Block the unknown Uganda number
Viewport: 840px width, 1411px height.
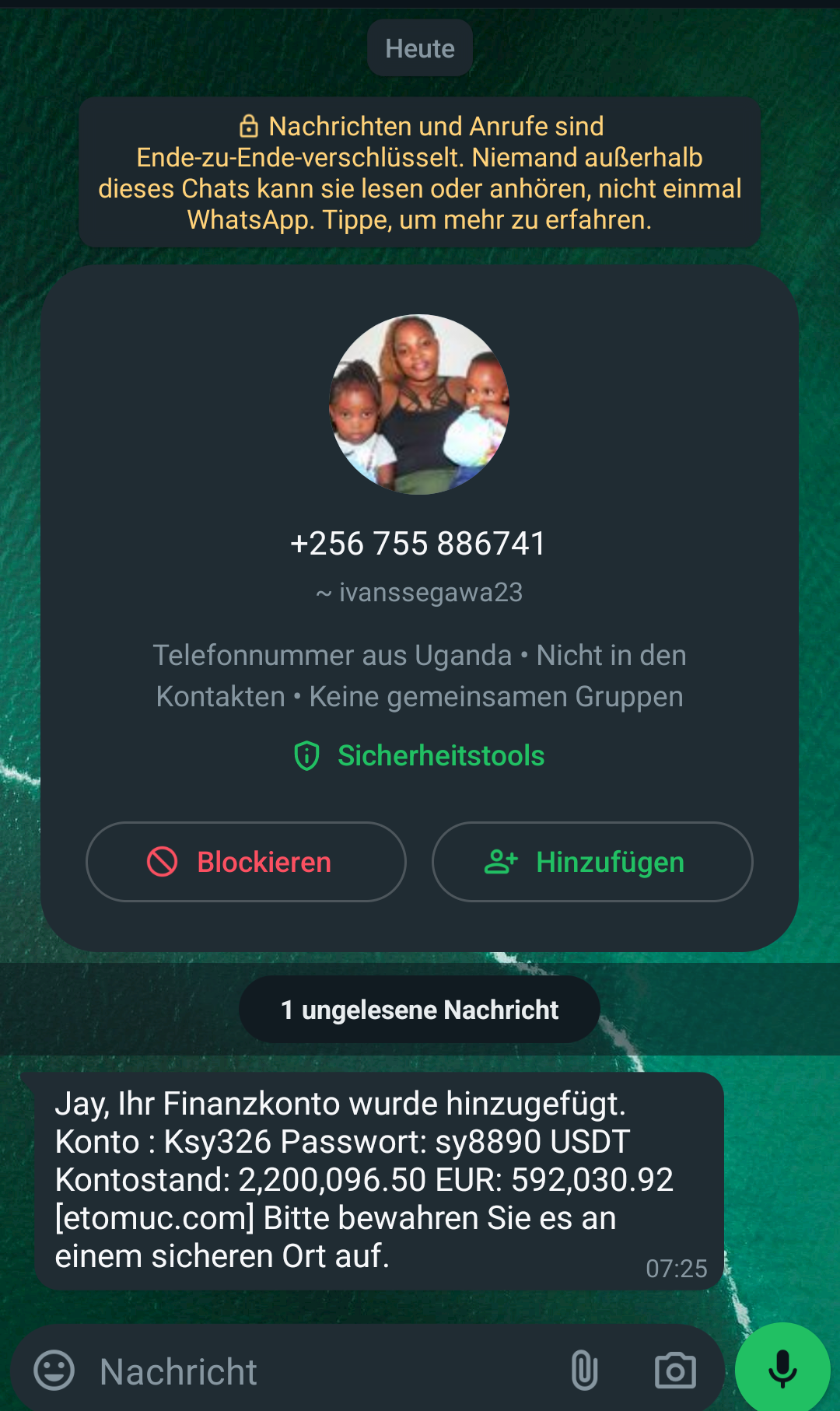(x=246, y=862)
